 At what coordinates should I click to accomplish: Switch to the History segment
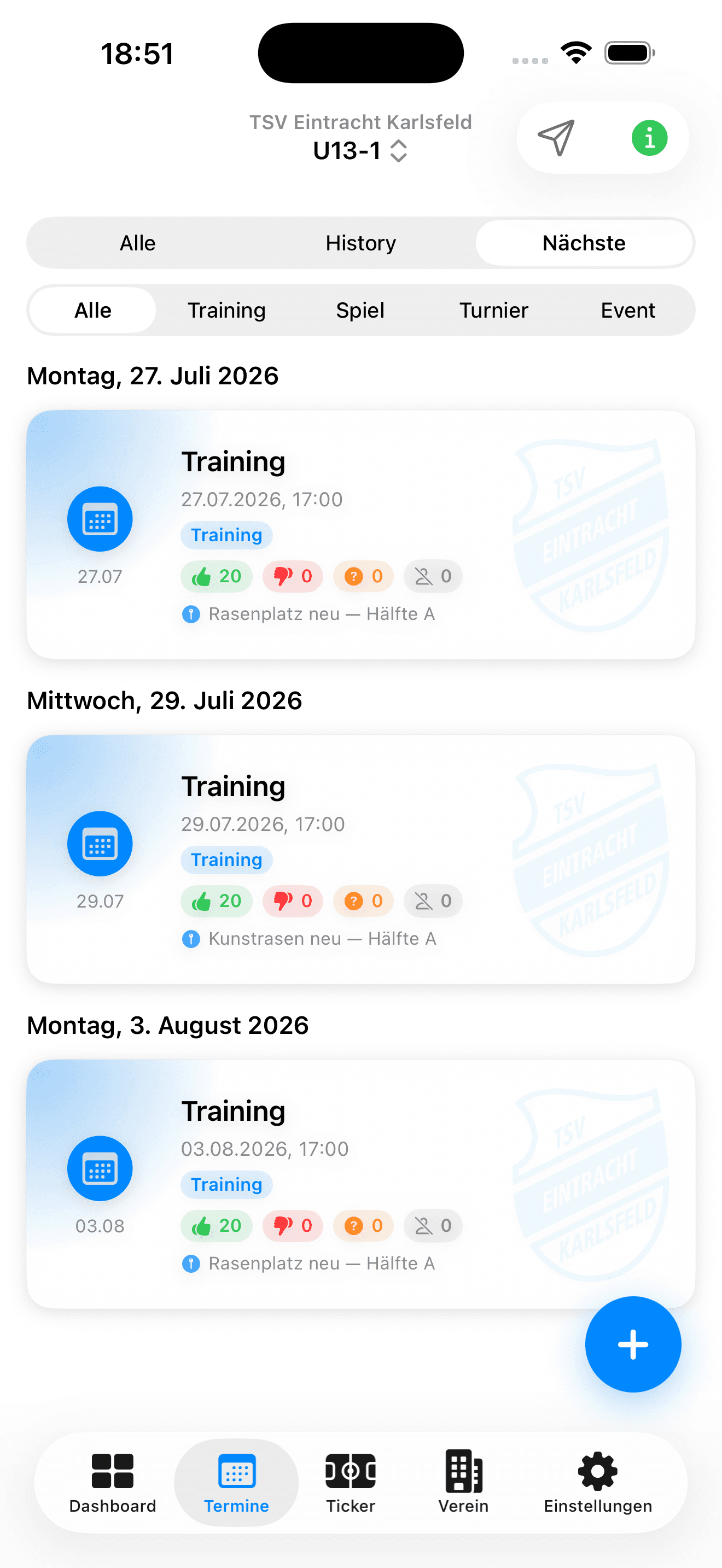coord(360,243)
